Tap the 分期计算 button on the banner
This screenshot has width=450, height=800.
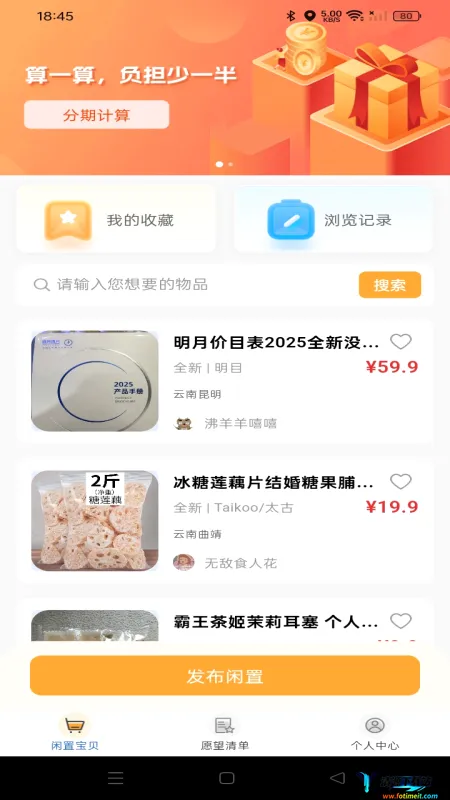[x=96, y=115]
